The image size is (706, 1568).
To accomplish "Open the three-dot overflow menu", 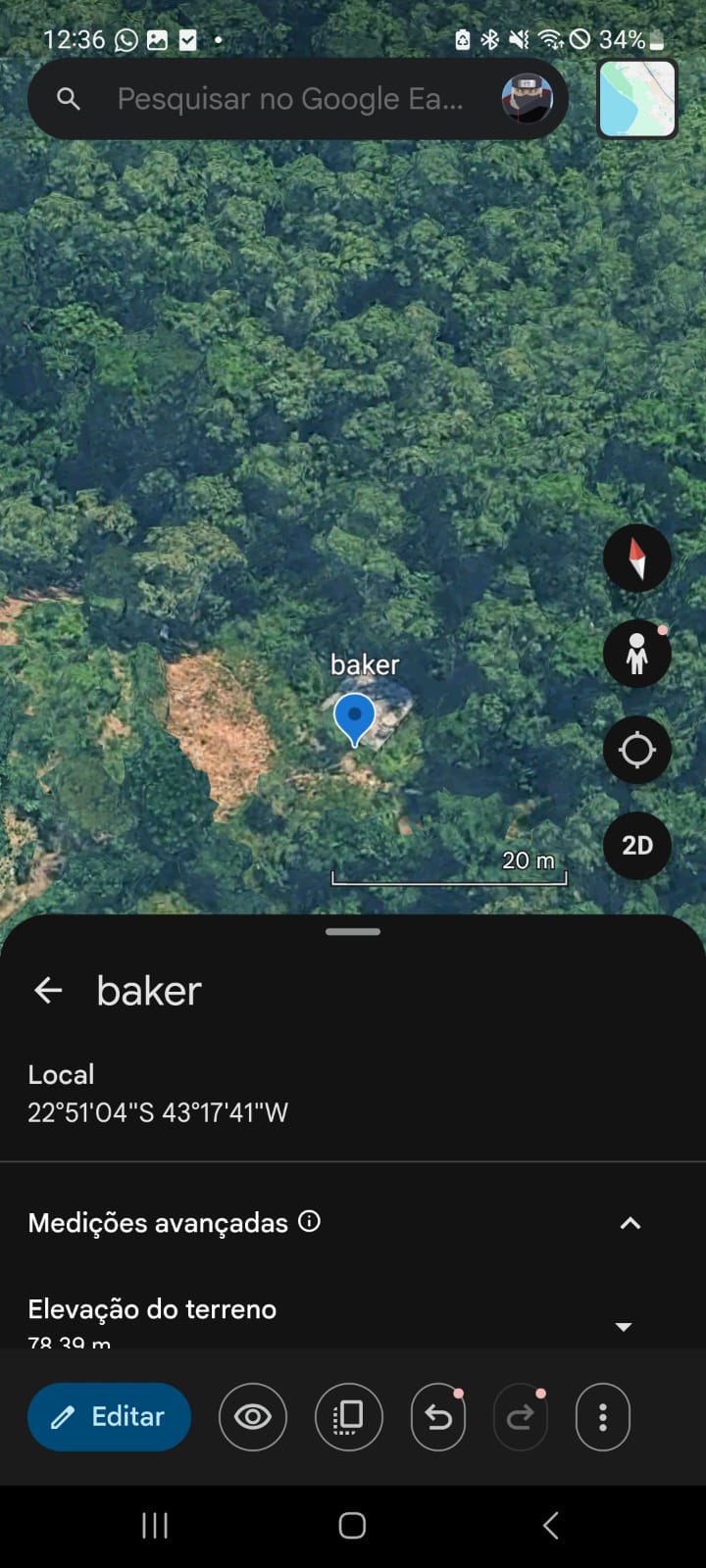I will [602, 1417].
